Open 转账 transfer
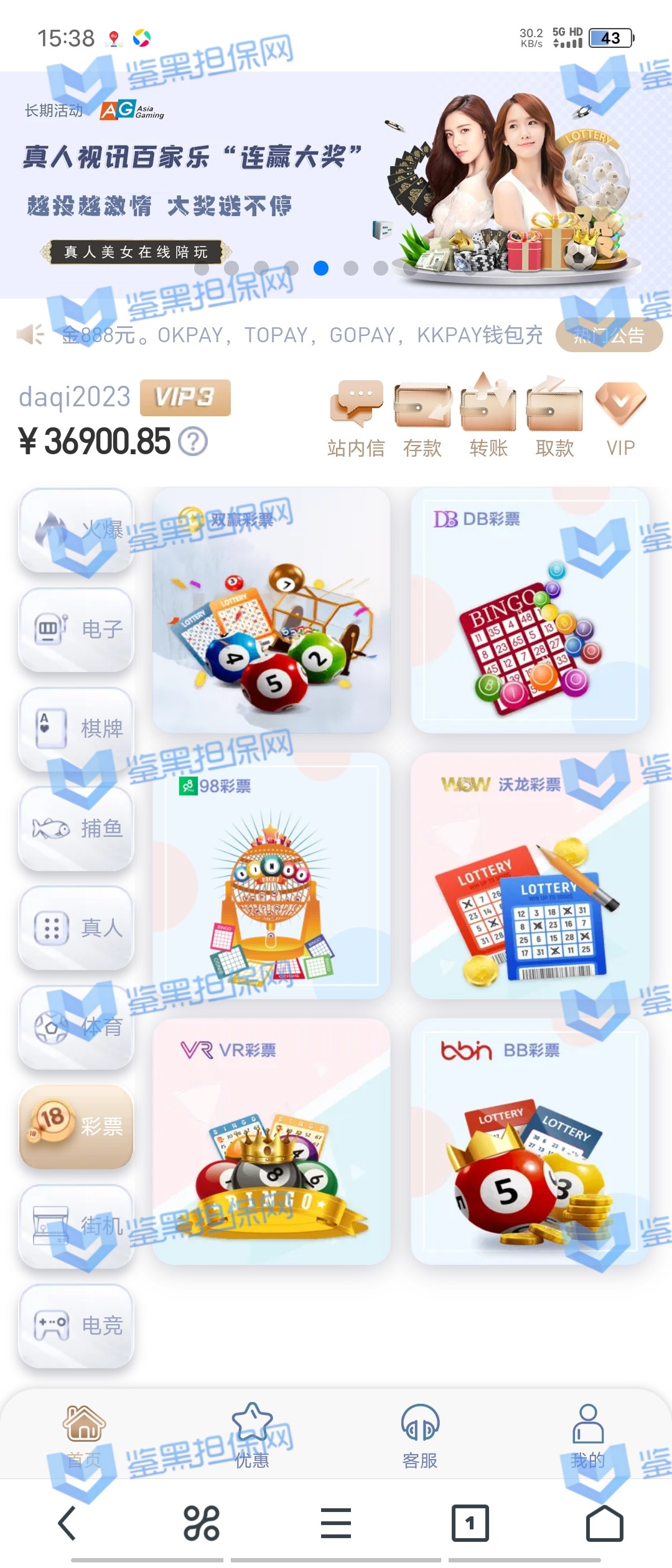 [x=488, y=418]
